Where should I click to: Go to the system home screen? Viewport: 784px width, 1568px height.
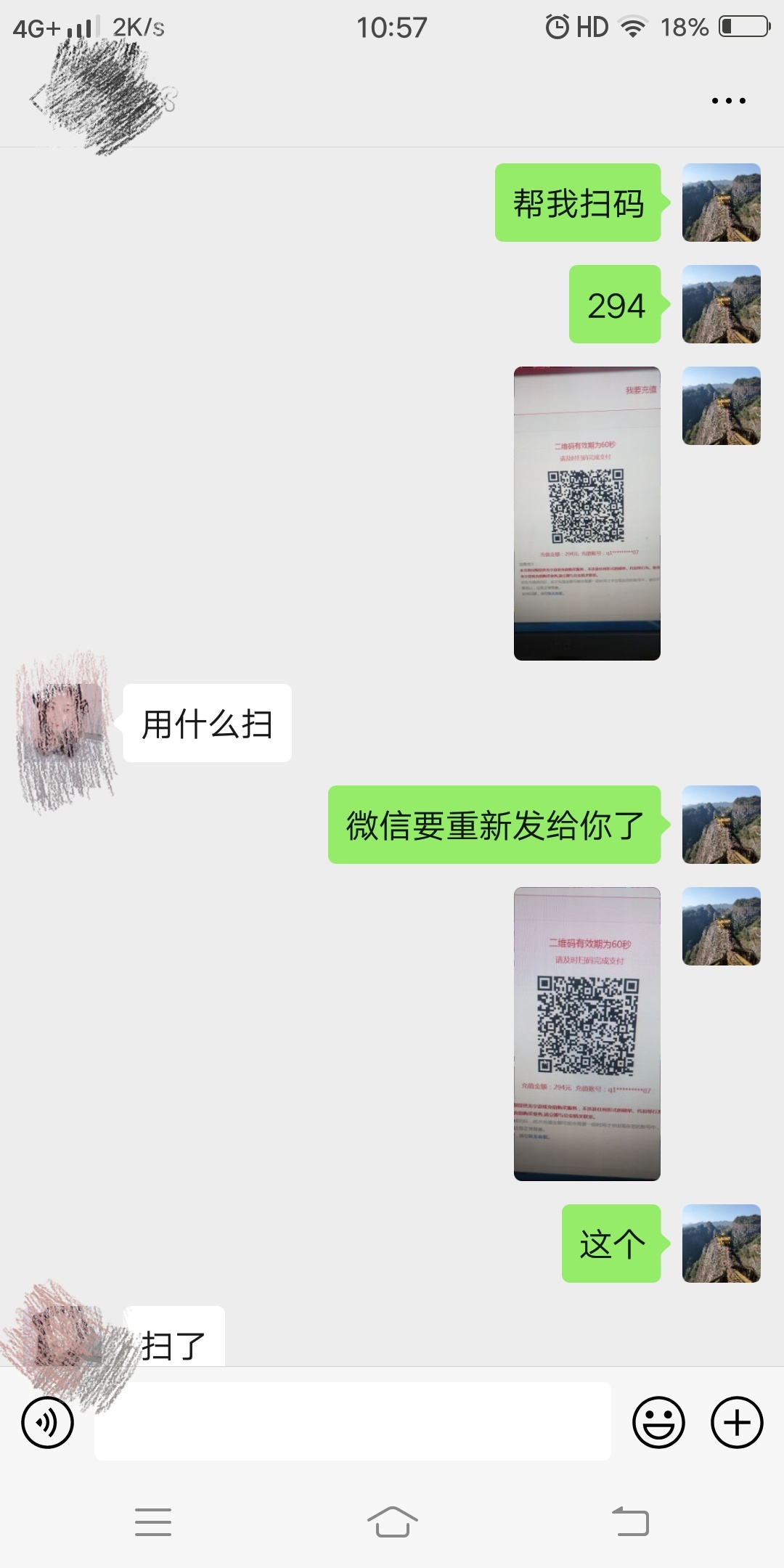[392, 1522]
